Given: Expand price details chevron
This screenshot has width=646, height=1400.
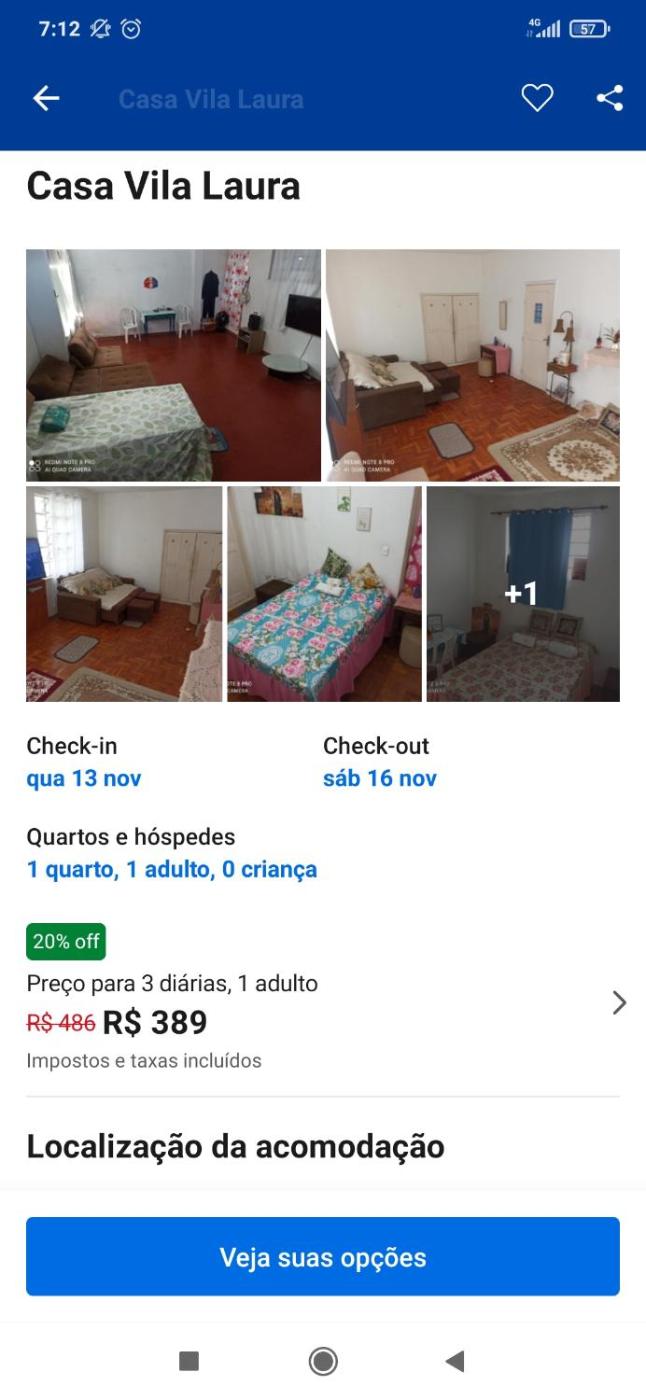Looking at the screenshot, I should 619,1003.
